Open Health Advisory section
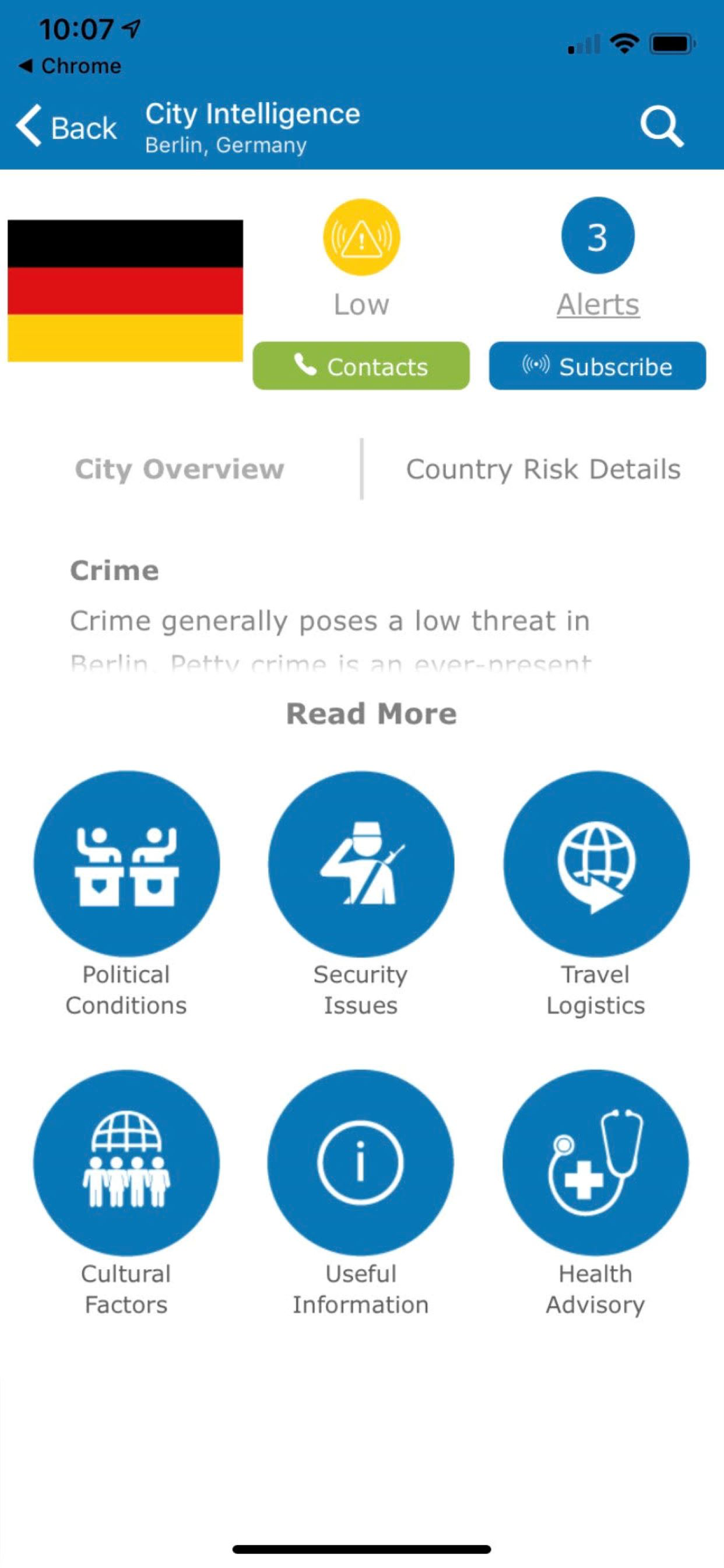Image resolution: width=724 pixels, height=1568 pixels. tap(596, 1163)
